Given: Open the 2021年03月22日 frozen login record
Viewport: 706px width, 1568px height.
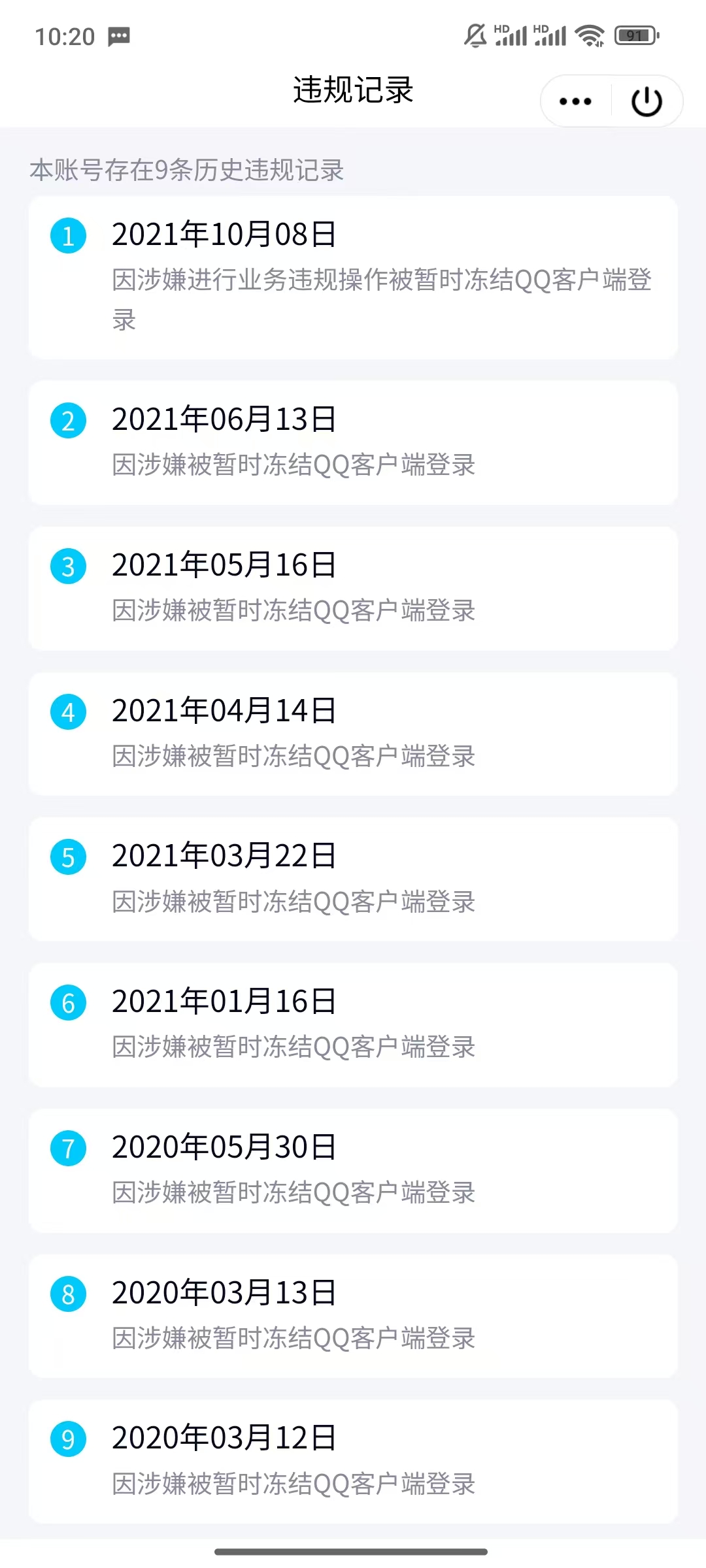Looking at the screenshot, I should [x=353, y=879].
